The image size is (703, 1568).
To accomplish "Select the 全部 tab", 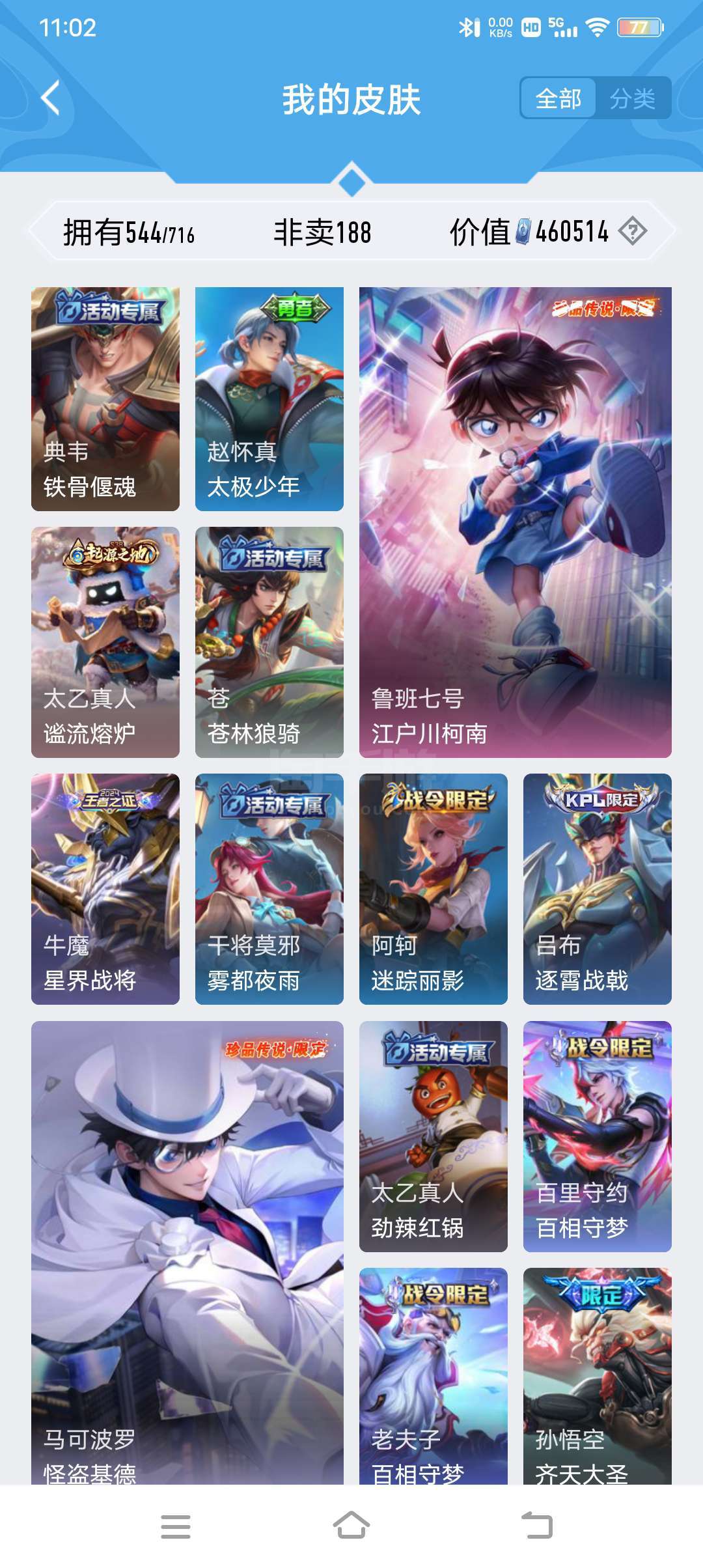I will (x=558, y=99).
